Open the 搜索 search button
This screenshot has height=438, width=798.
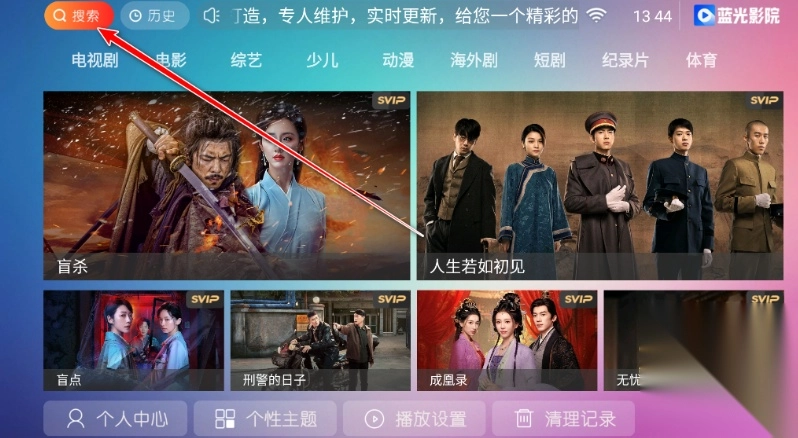coord(78,16)
